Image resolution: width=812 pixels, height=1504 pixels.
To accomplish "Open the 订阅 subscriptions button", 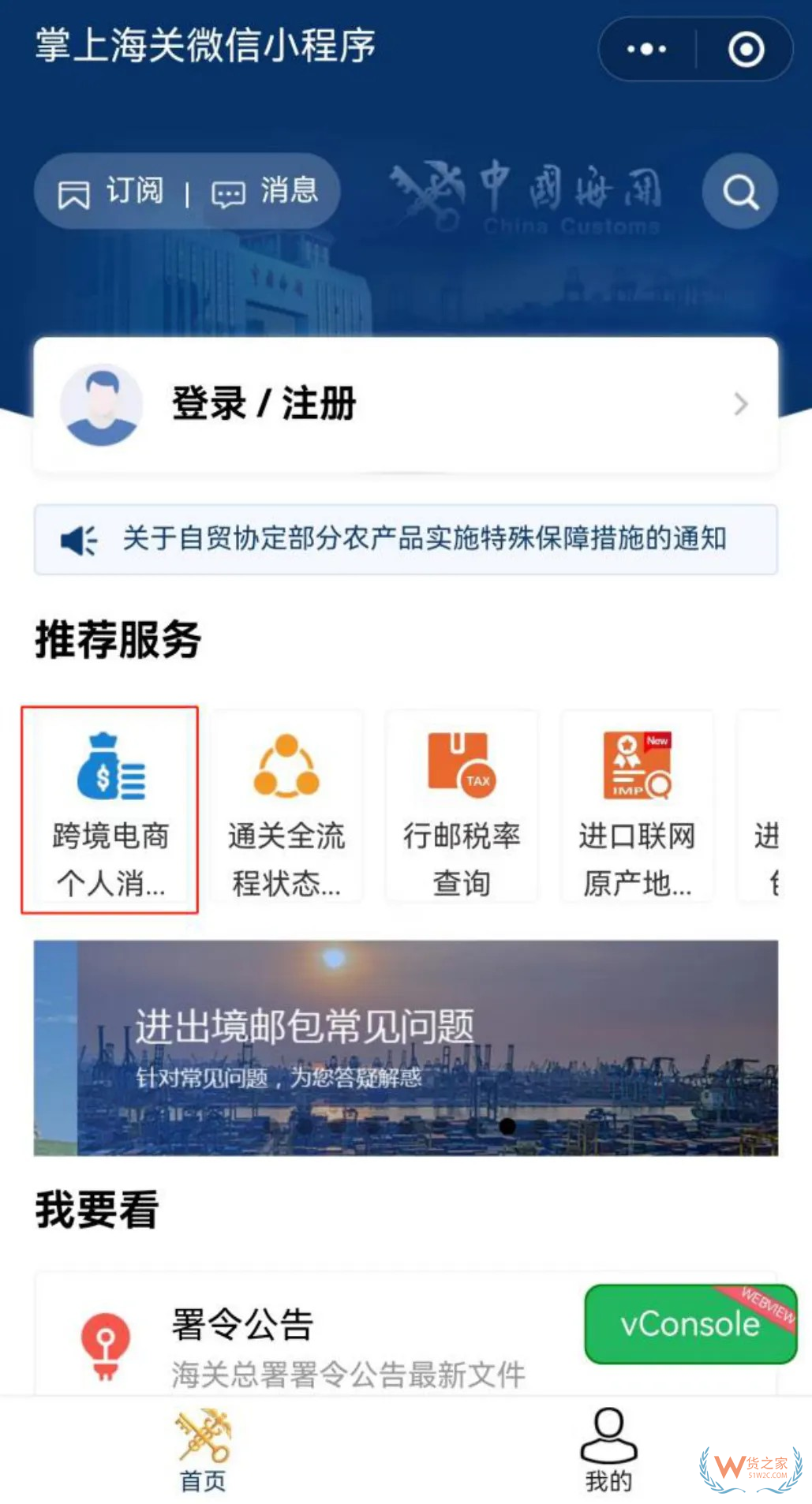I will click(111, 192).
